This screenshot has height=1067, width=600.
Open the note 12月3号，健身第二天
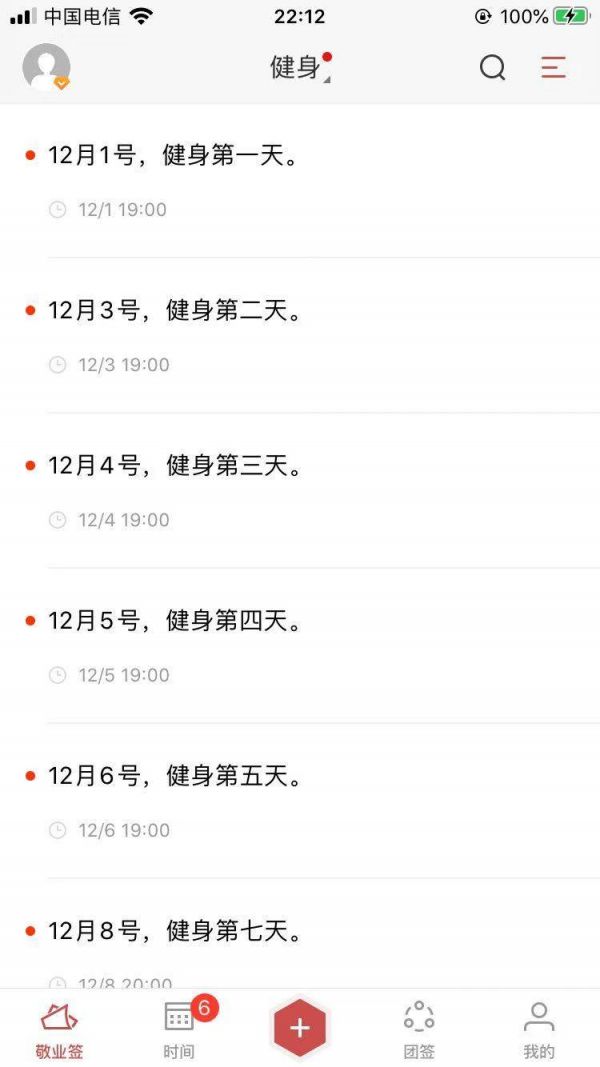click(300, 336)
